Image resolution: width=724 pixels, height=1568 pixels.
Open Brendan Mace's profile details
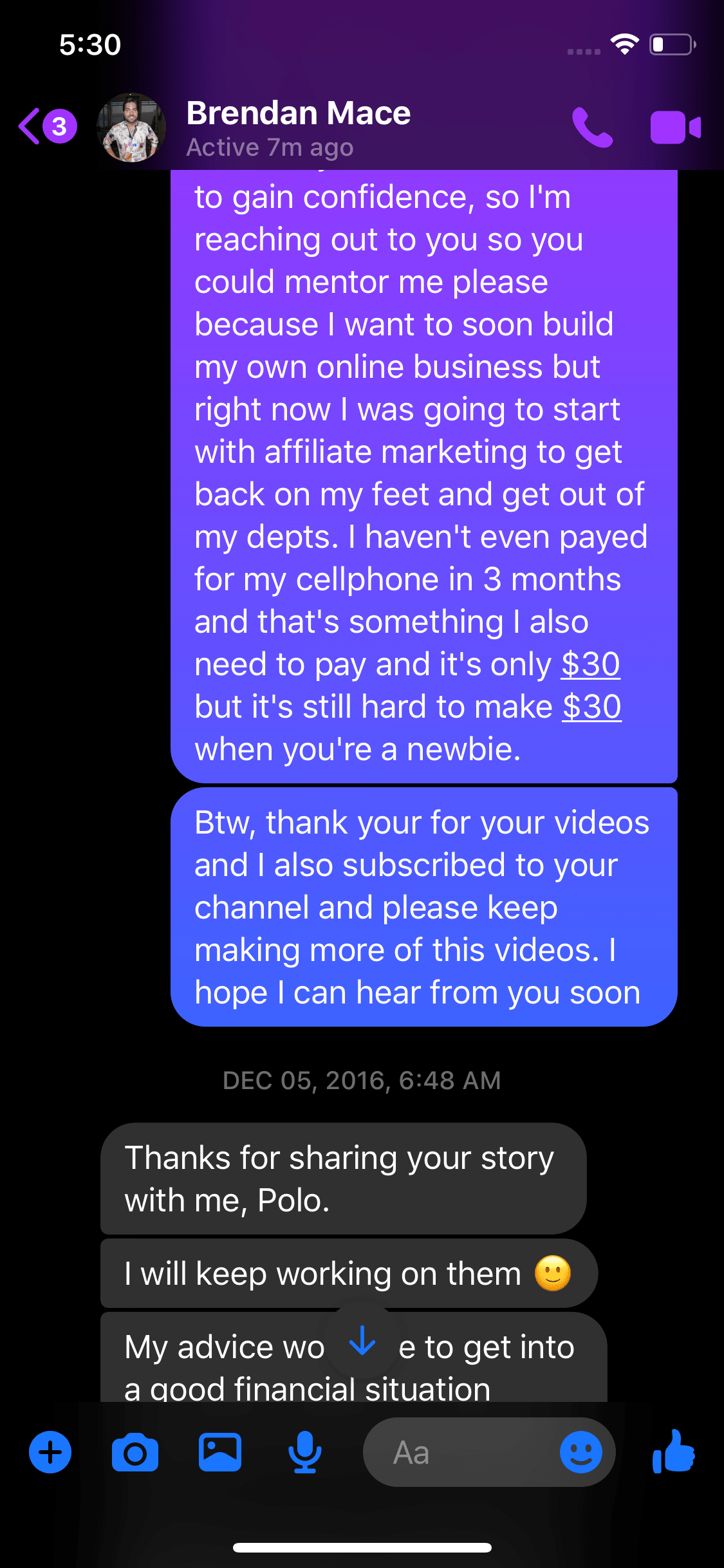pos(298,127)
